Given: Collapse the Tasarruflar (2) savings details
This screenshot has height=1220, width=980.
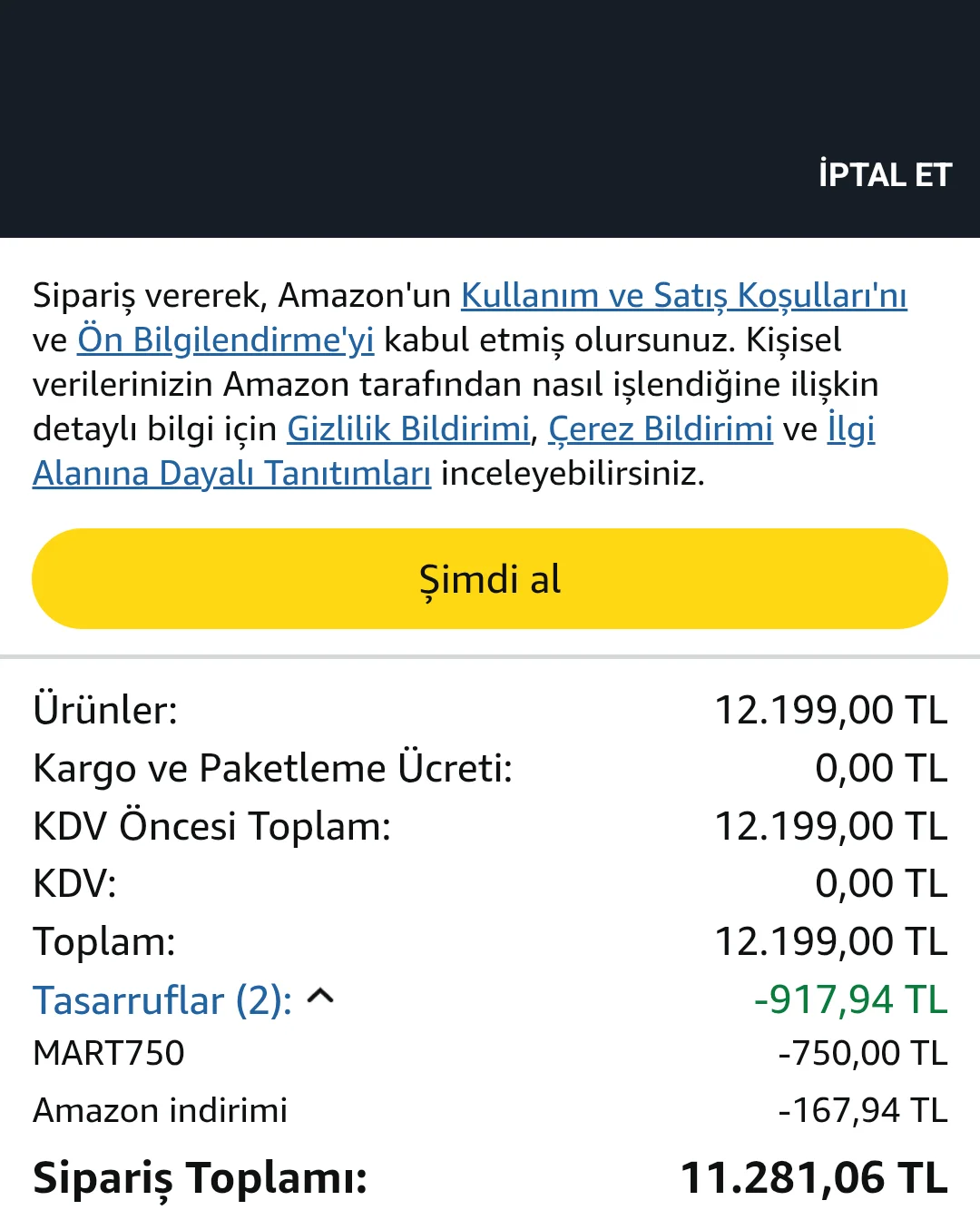Looking at the screenshot, I should click(x=320, y=998).
